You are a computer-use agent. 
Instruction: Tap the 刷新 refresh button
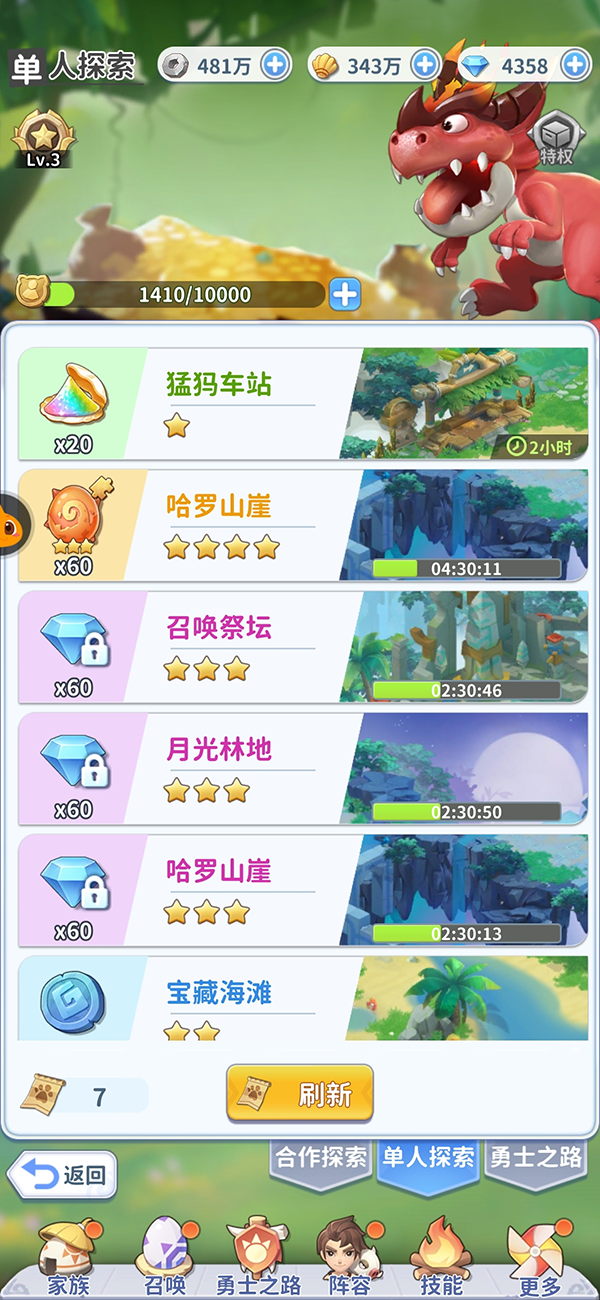click(x=300, y=1094)
